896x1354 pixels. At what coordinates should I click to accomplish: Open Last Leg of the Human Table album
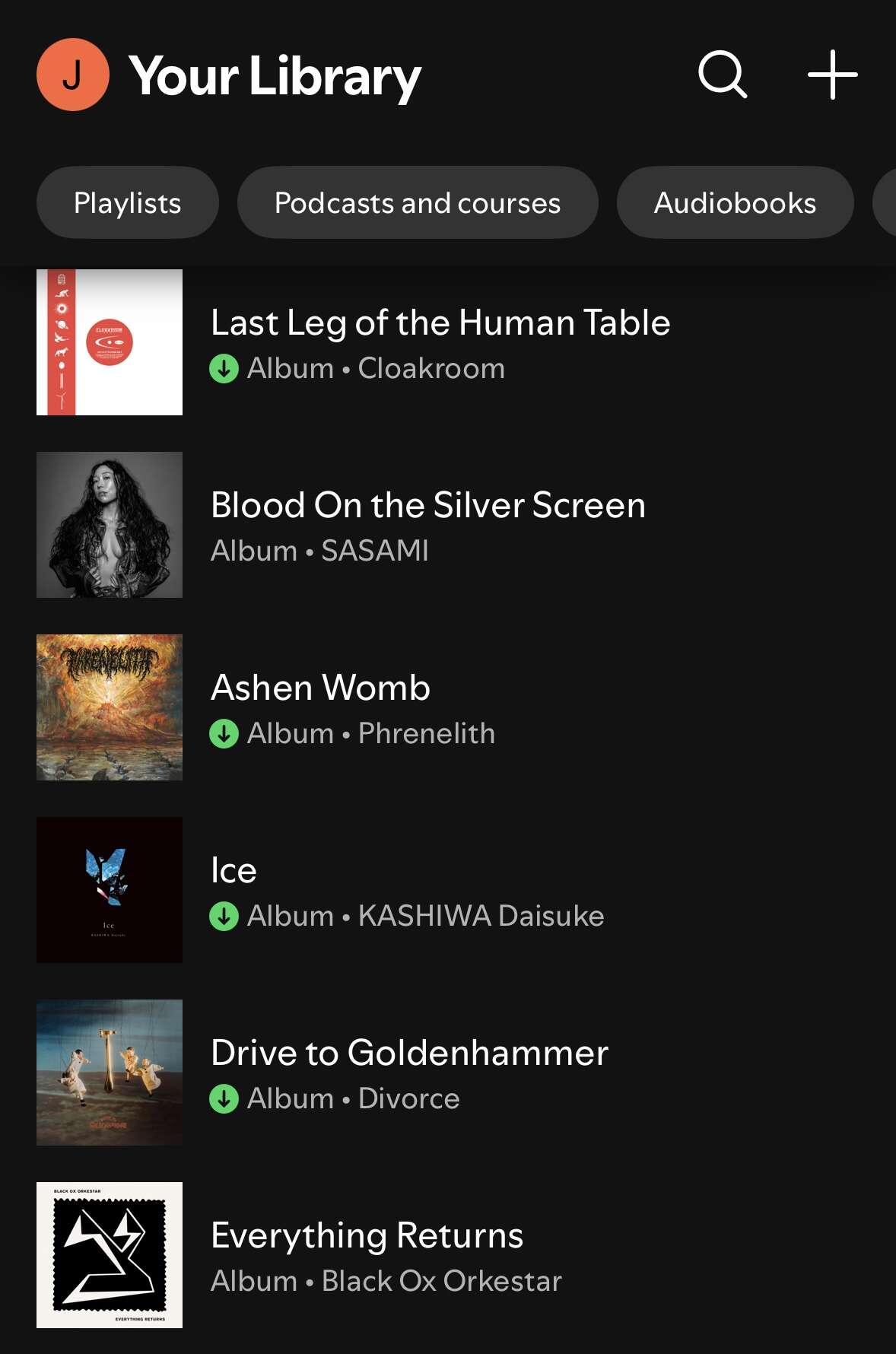click(440, 342)
